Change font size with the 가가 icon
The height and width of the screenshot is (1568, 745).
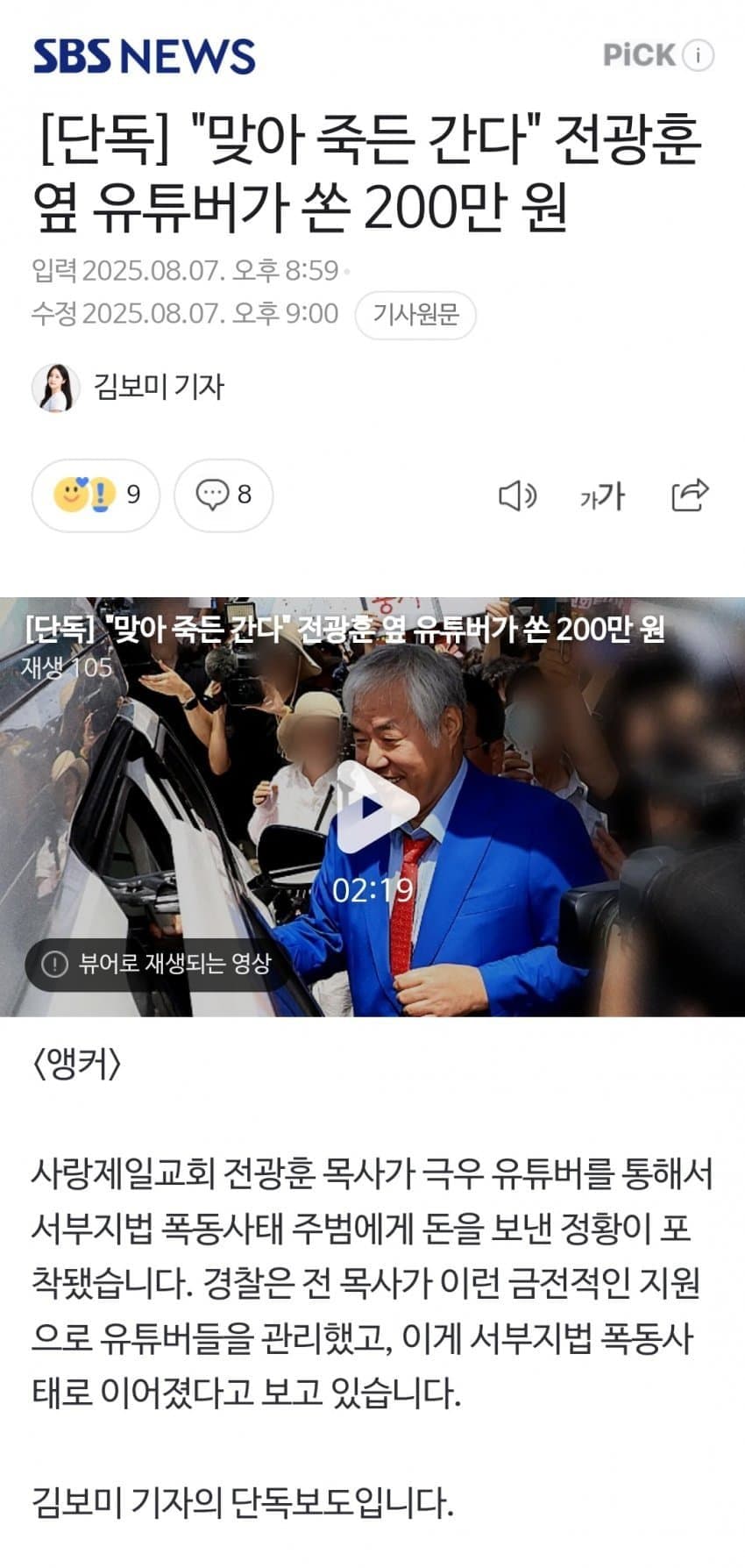point(603,496)
